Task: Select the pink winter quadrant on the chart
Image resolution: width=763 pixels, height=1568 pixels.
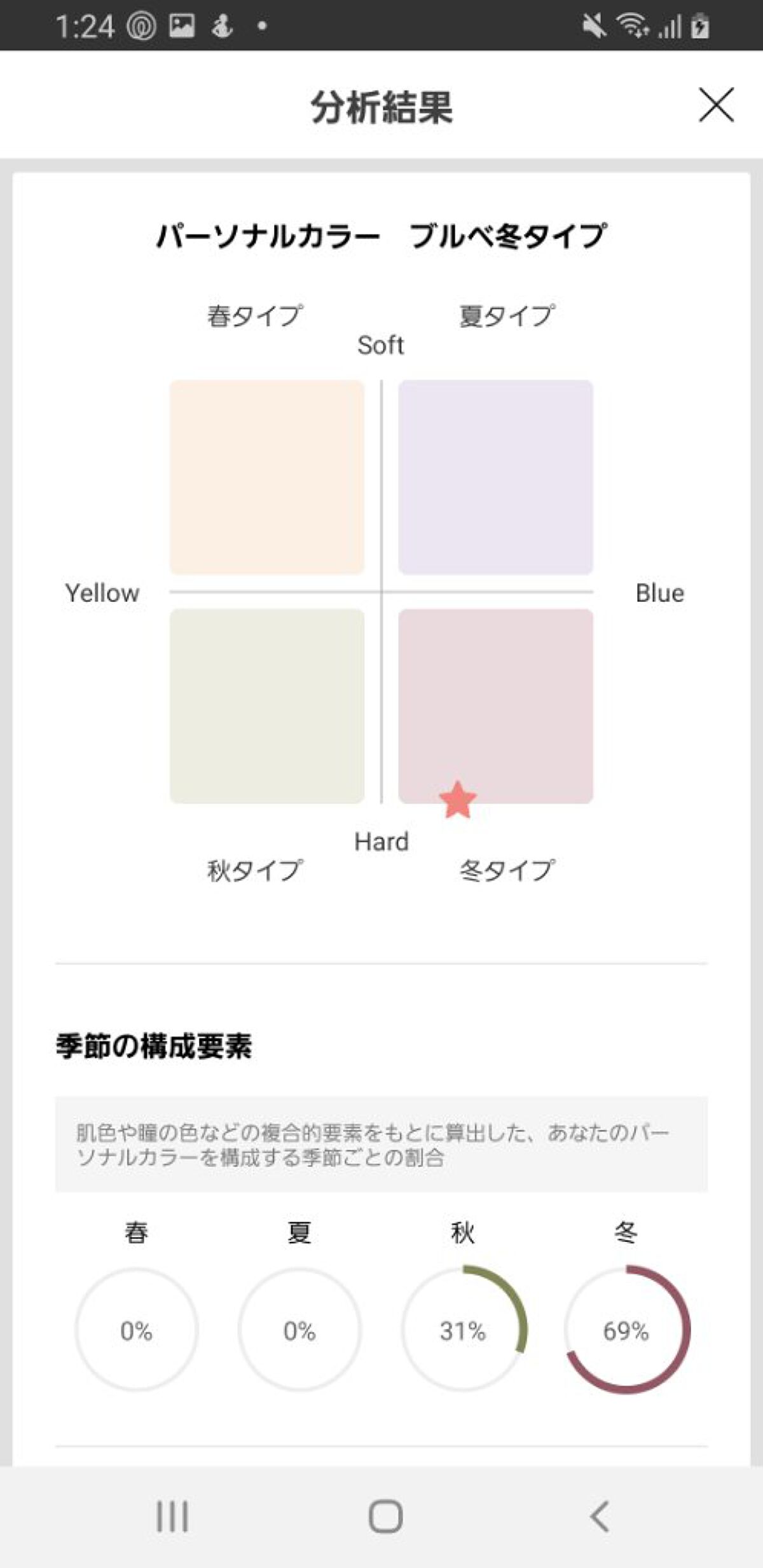Action: click(x=496, y=706)
